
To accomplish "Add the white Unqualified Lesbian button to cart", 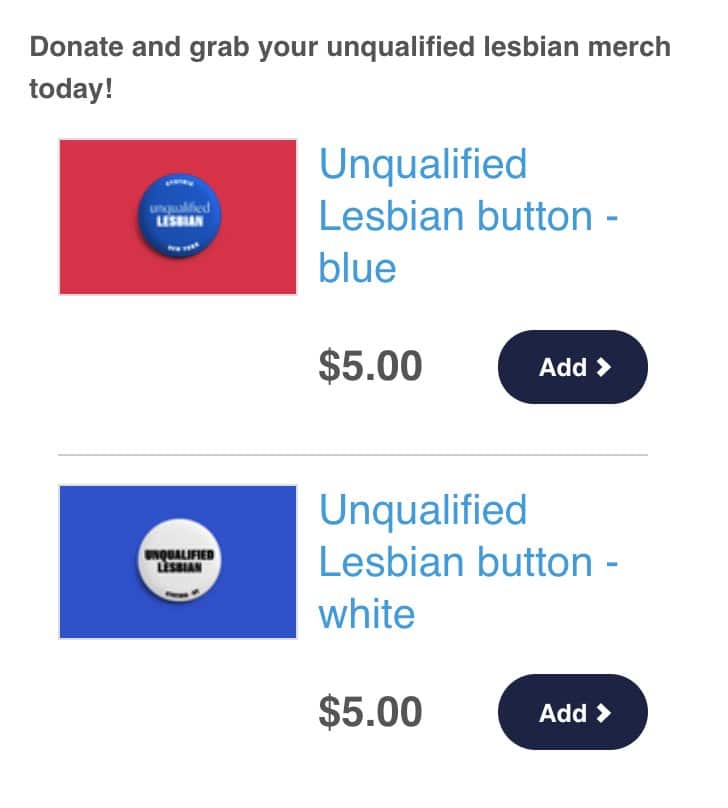I will [x=572, y=713].
